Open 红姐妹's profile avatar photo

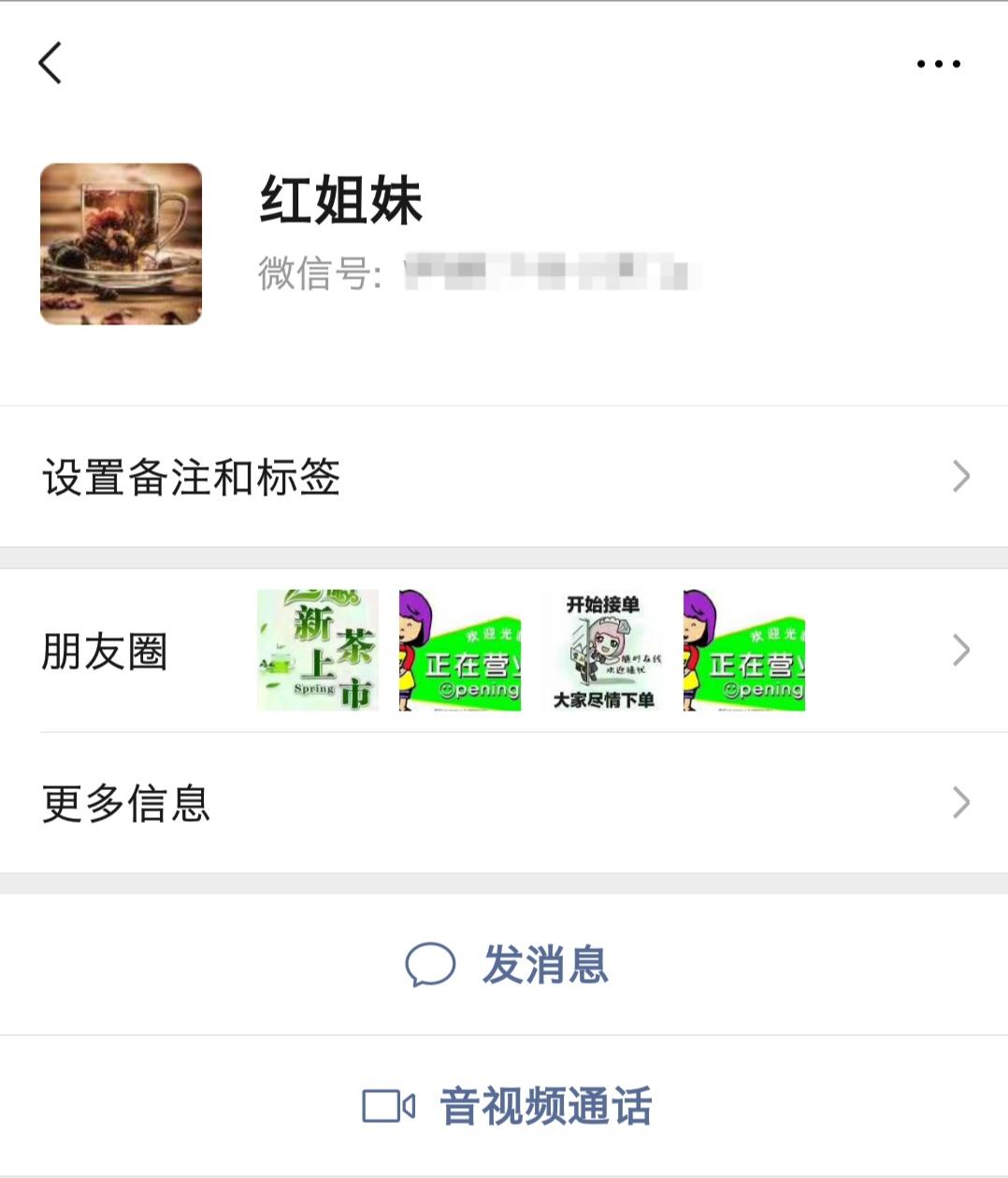point(121,242)
